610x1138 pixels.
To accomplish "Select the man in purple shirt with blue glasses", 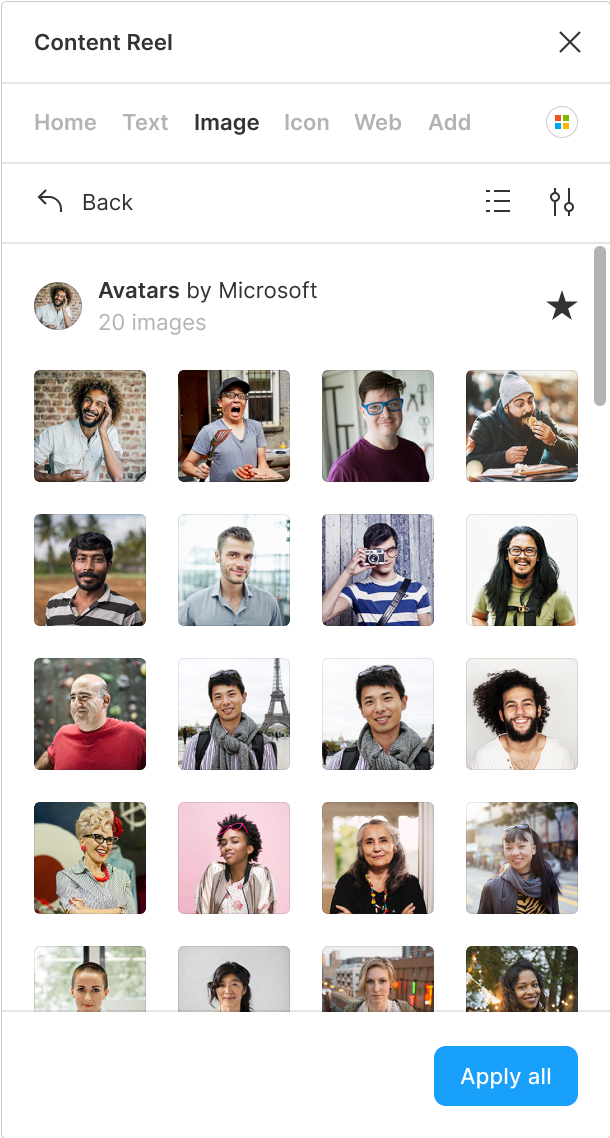I will click(x=378, y=426).
